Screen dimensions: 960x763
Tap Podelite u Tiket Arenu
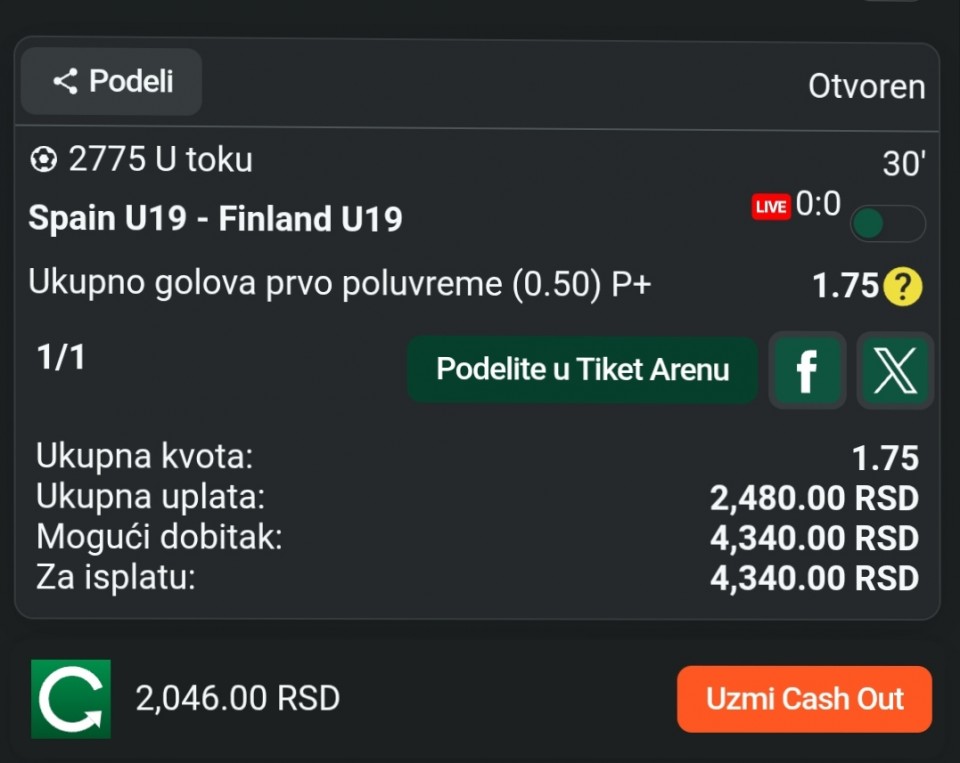tap(582, 370)
